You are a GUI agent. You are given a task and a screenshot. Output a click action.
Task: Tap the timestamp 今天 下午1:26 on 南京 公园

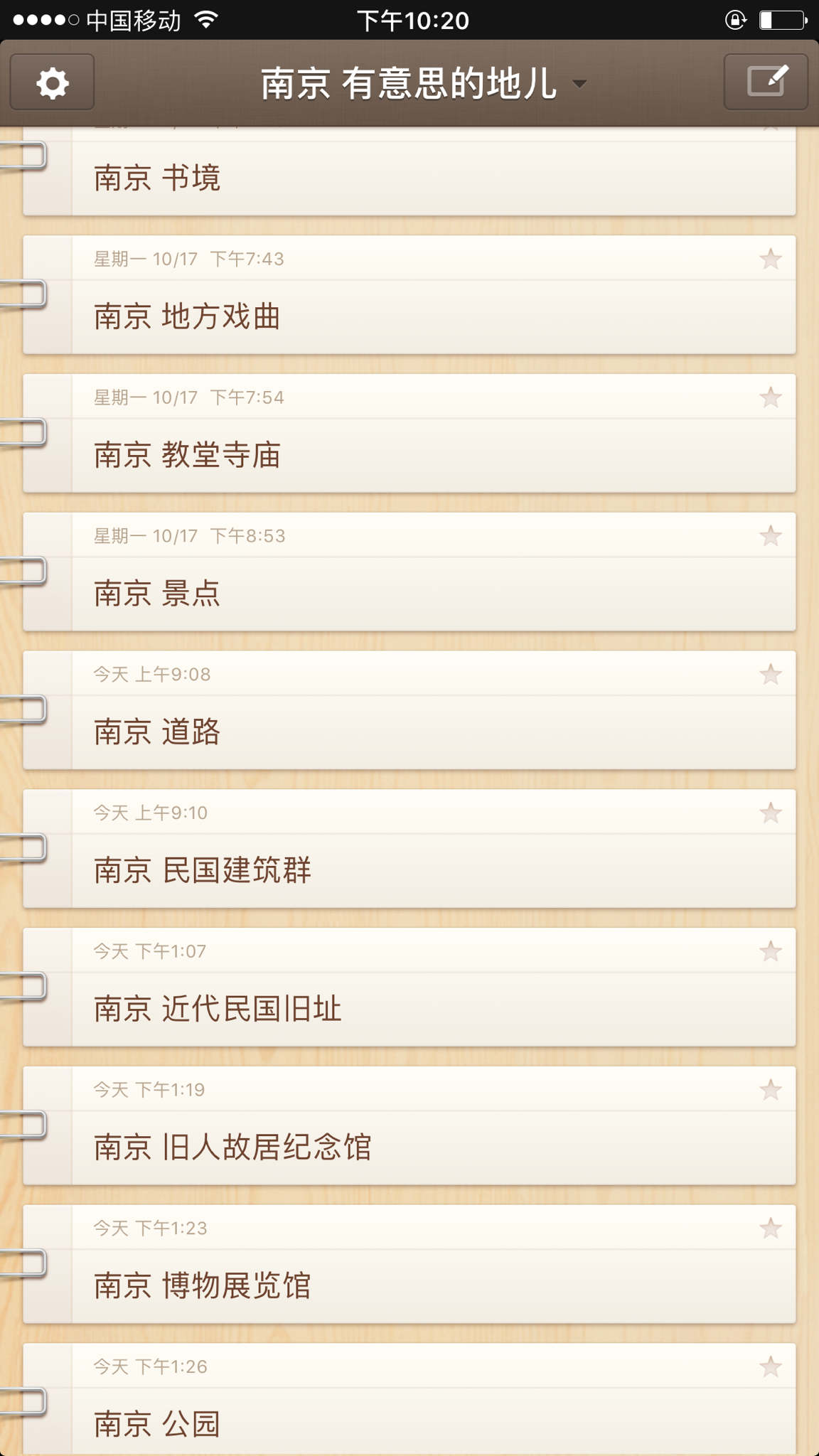[149, 1365]
